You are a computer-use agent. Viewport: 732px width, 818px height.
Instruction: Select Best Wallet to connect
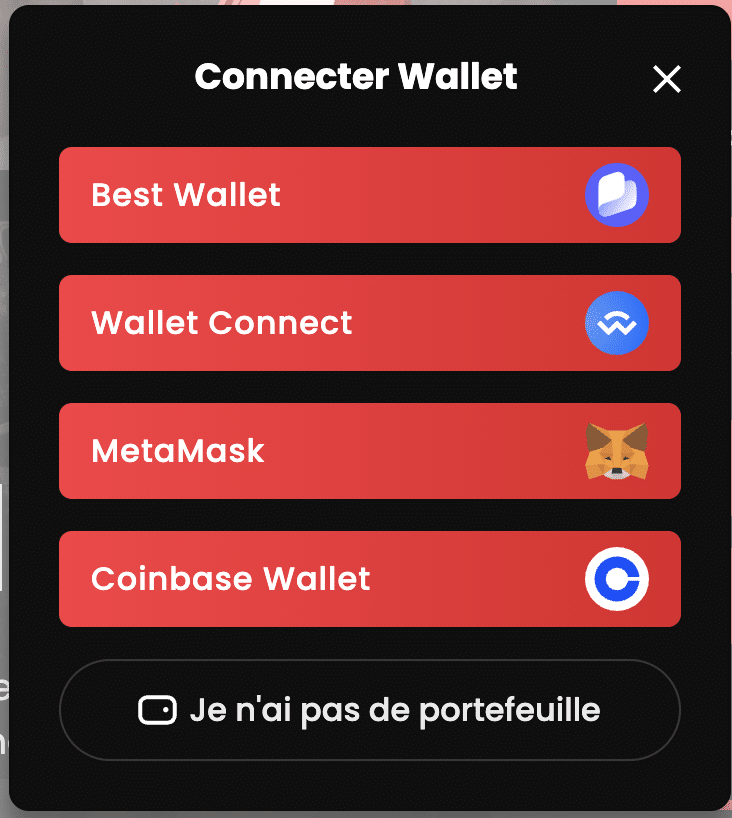click(369, 195)
